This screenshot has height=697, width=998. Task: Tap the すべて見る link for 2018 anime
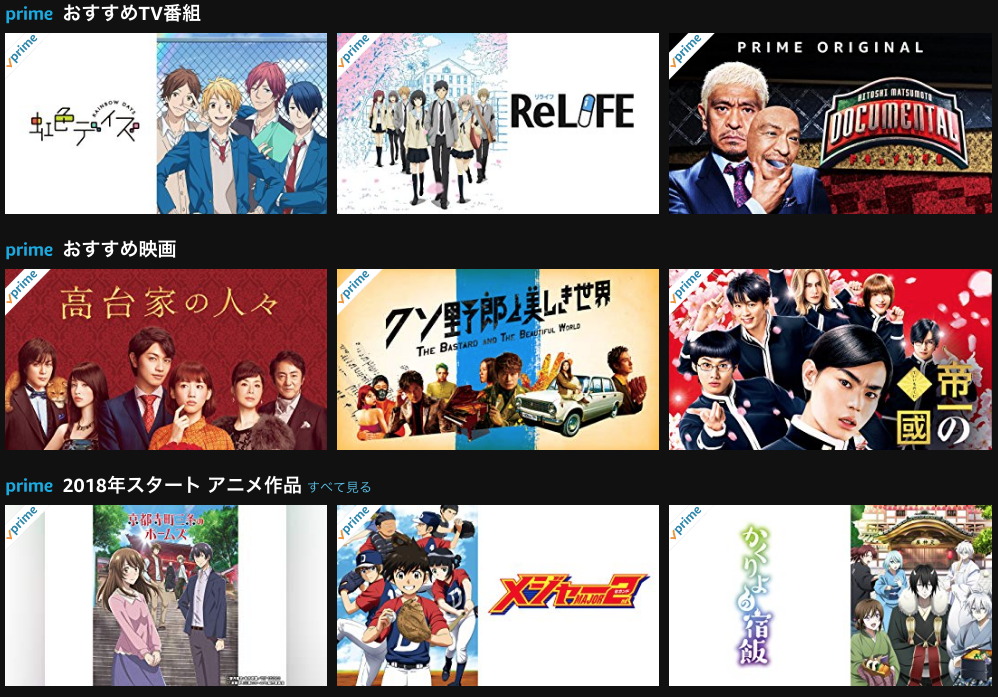point(339,487)
